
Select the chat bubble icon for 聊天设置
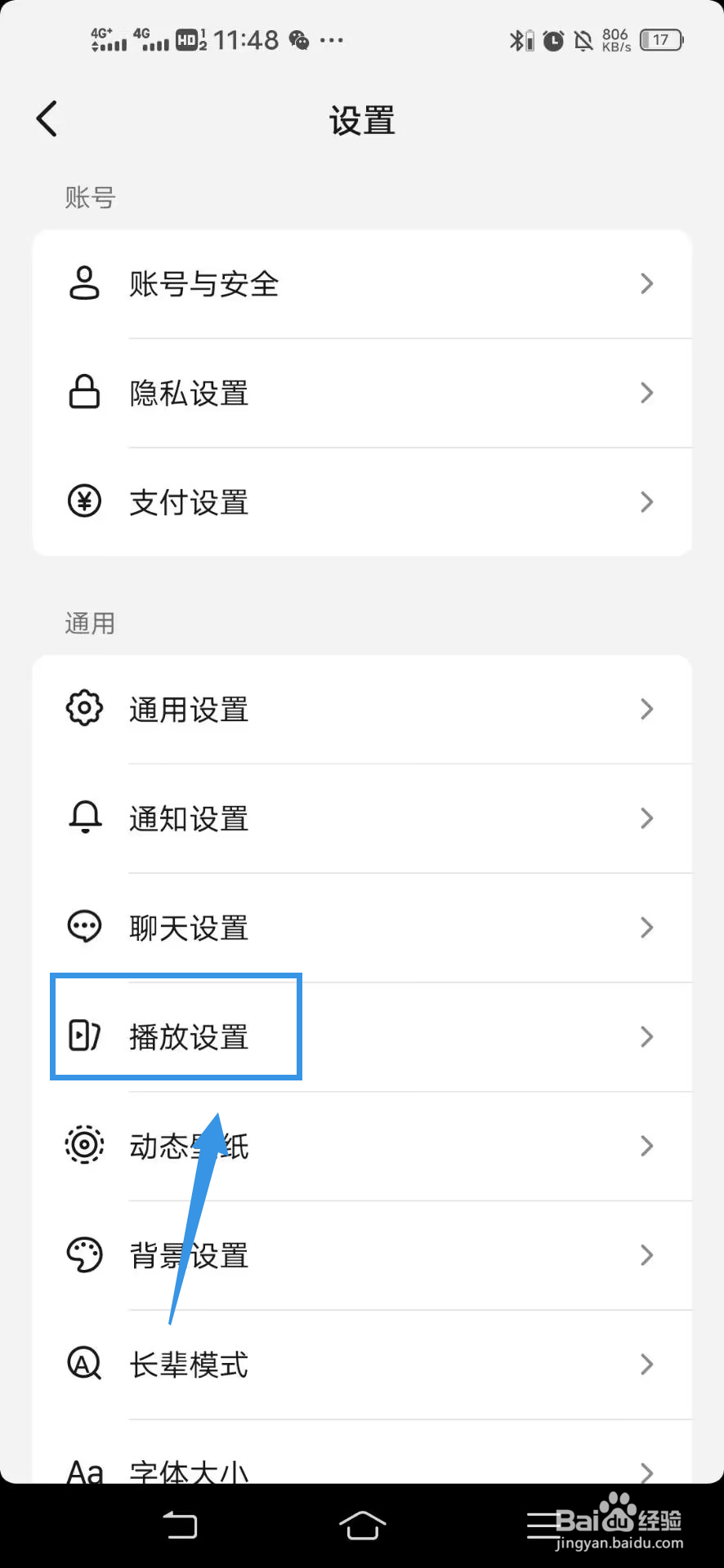point(84,927)
